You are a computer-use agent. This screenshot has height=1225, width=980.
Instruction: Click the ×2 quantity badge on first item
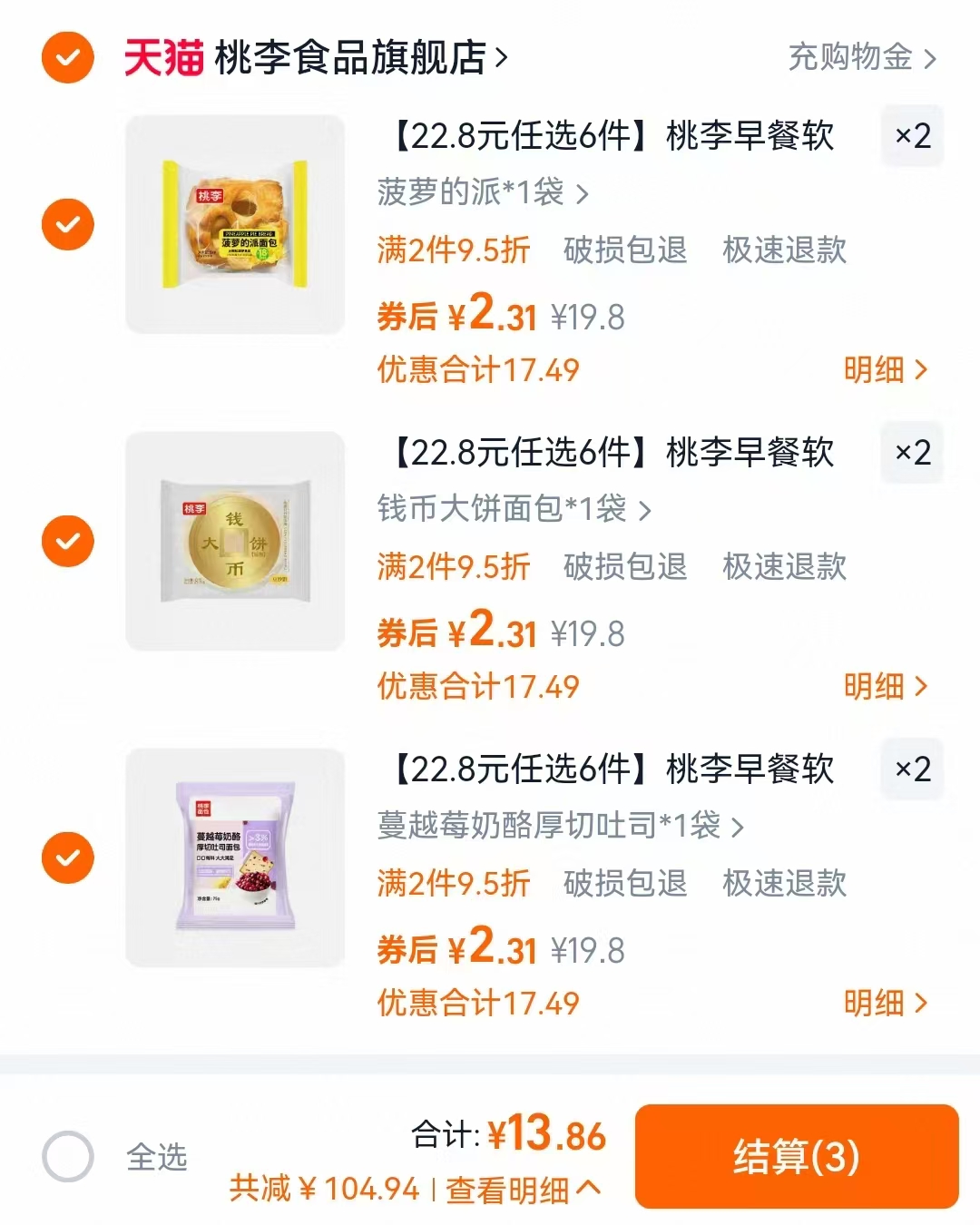click(x=912, y=135)
